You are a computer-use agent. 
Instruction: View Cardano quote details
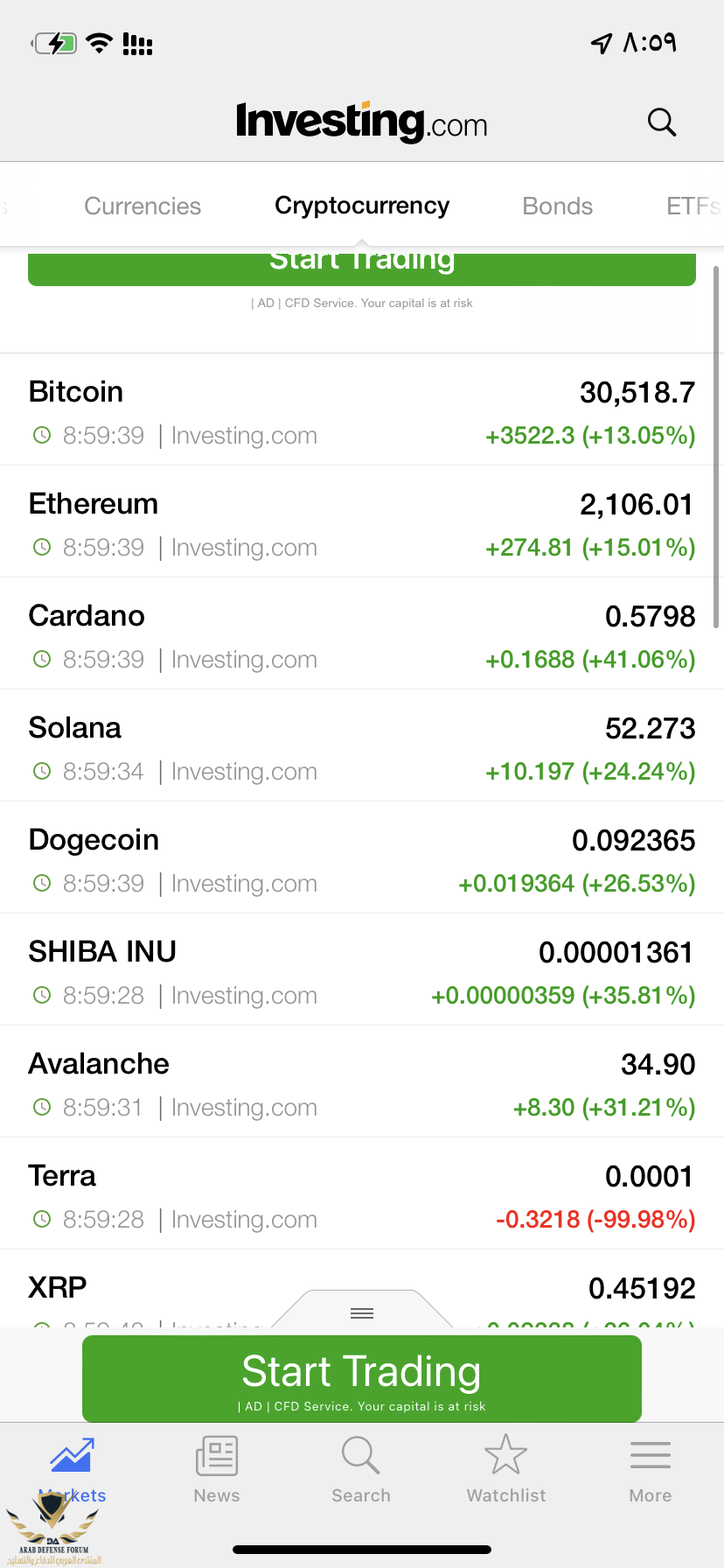click(362, 634)
